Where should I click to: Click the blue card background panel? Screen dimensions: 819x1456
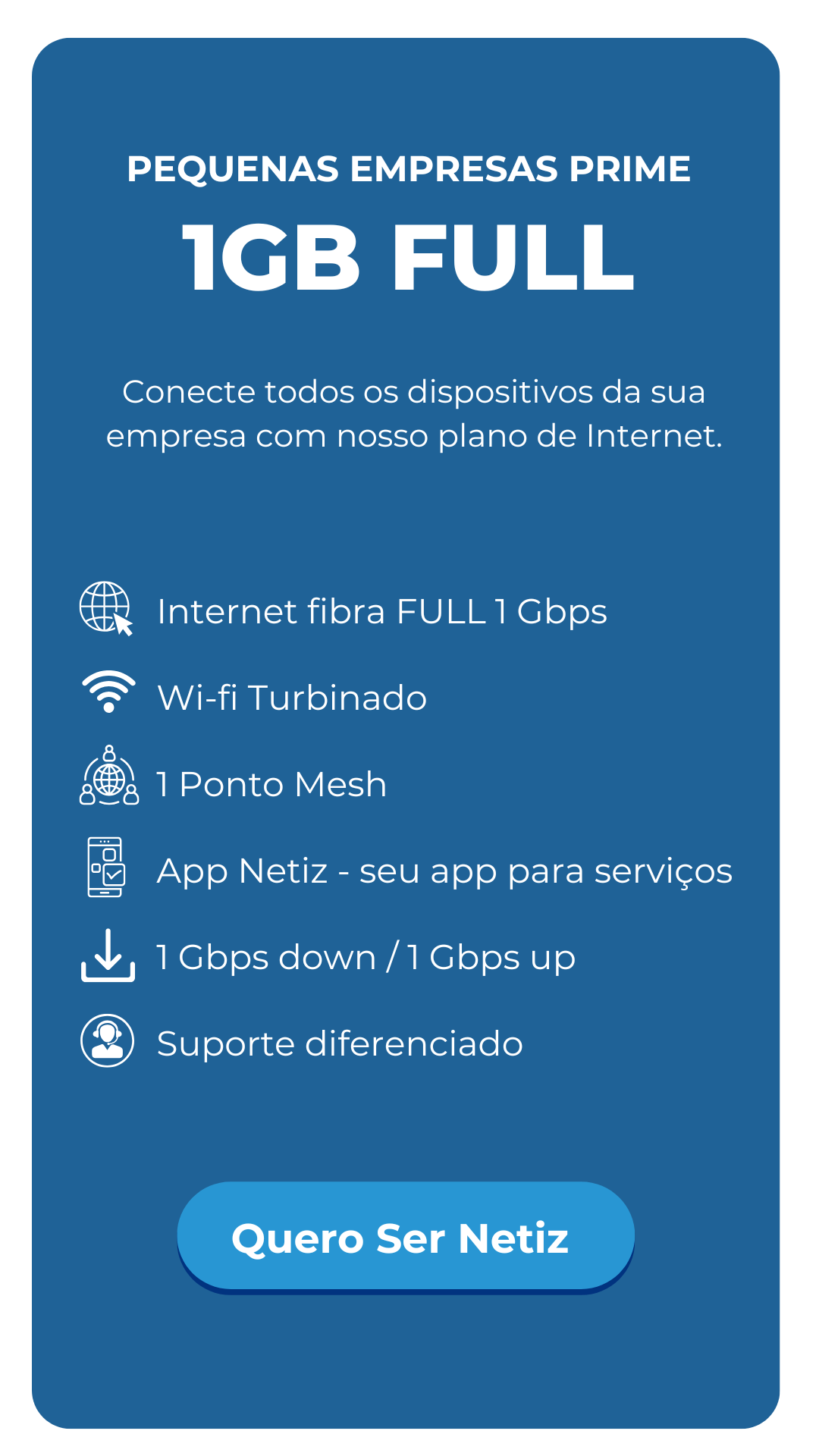(409, 1122)
